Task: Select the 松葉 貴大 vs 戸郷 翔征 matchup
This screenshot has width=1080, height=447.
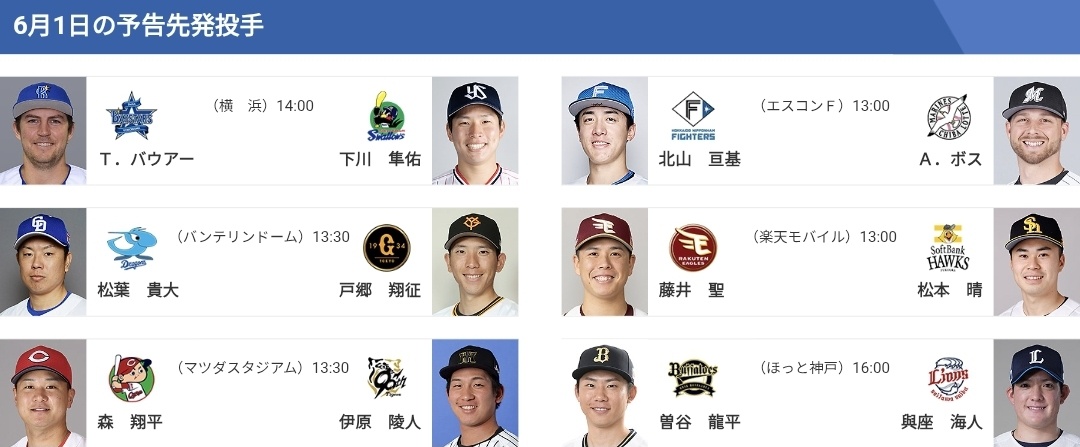Action: [x=259, y=262]
